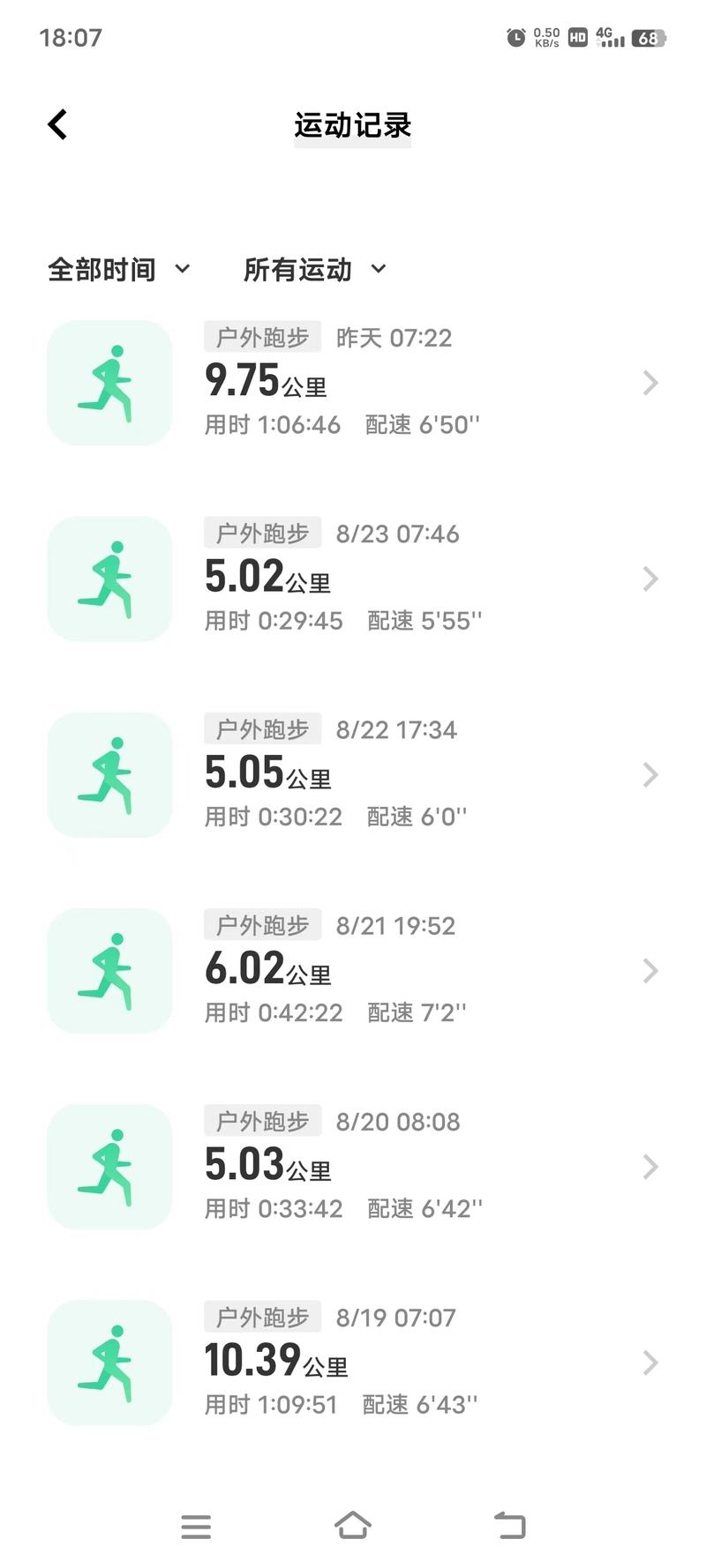Open recent apps from the navigation bar
This screenshot has height=1568, width=706.
point(196,1526)
